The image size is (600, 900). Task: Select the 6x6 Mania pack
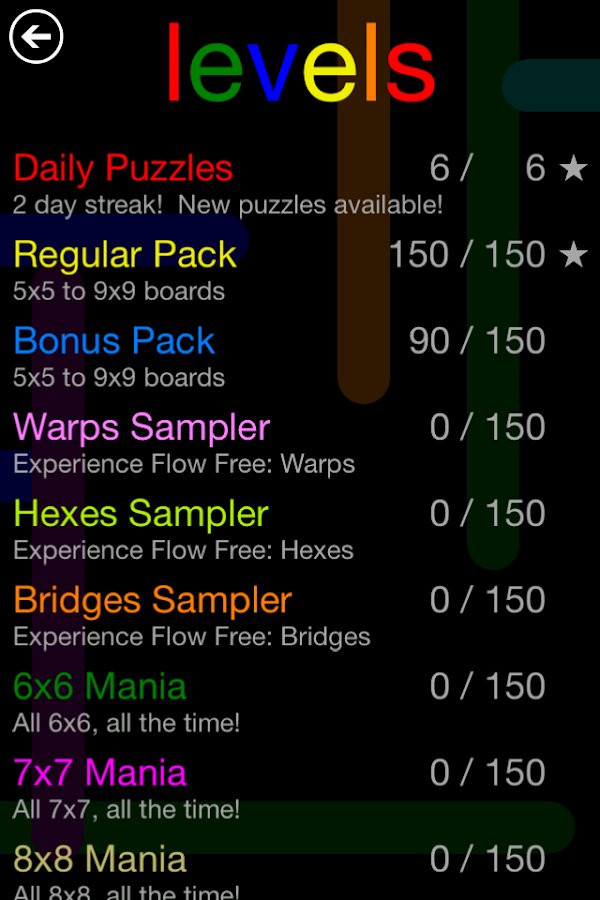100,687
